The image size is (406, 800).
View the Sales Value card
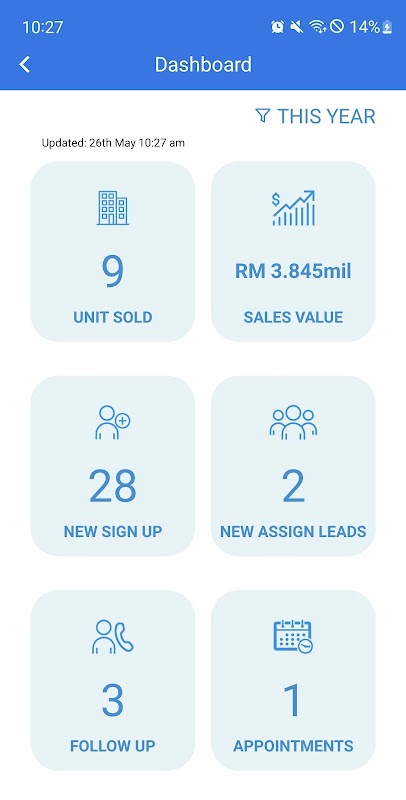[293, 252]
